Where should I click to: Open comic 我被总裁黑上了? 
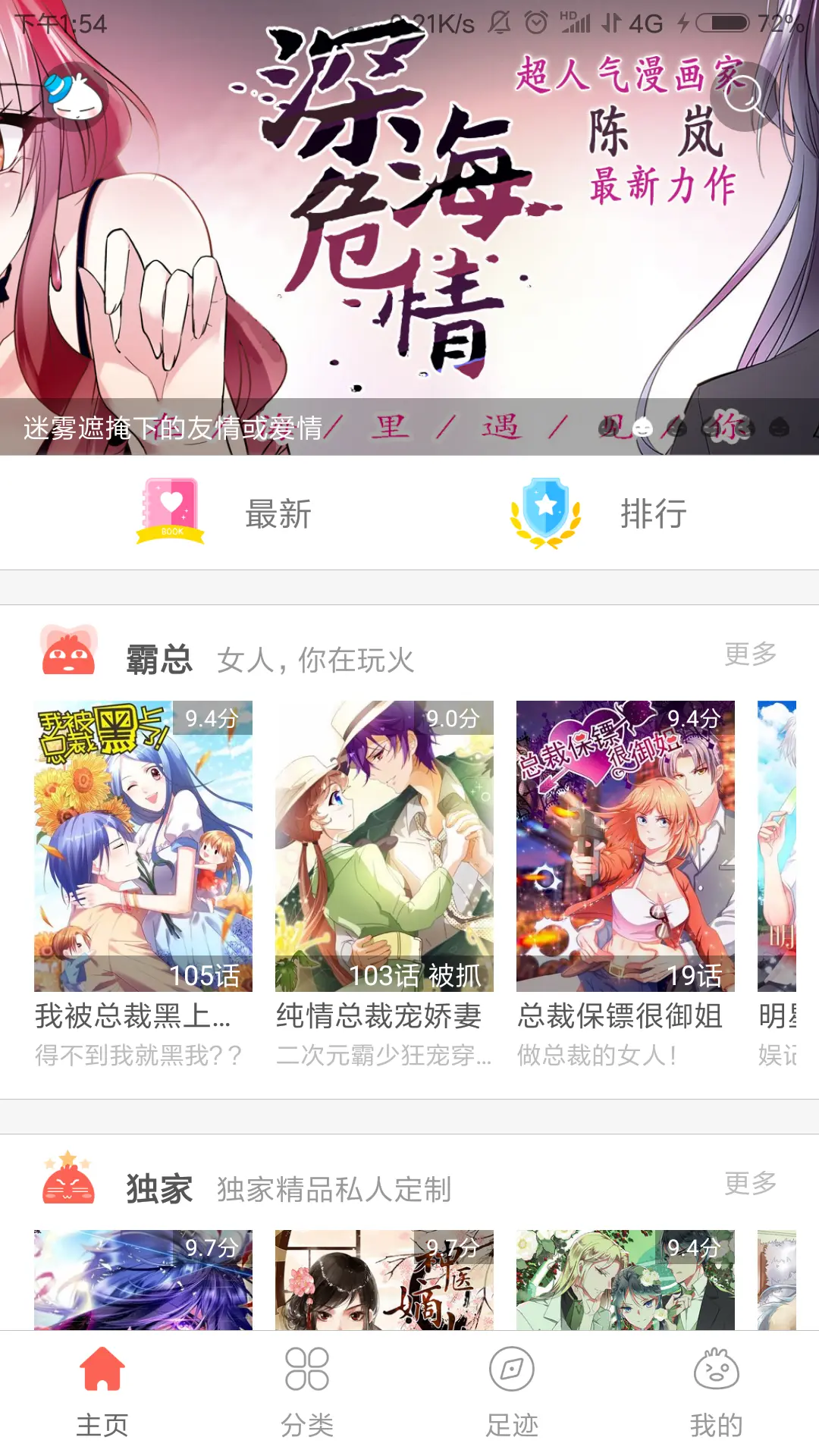(x=143, y=846)
